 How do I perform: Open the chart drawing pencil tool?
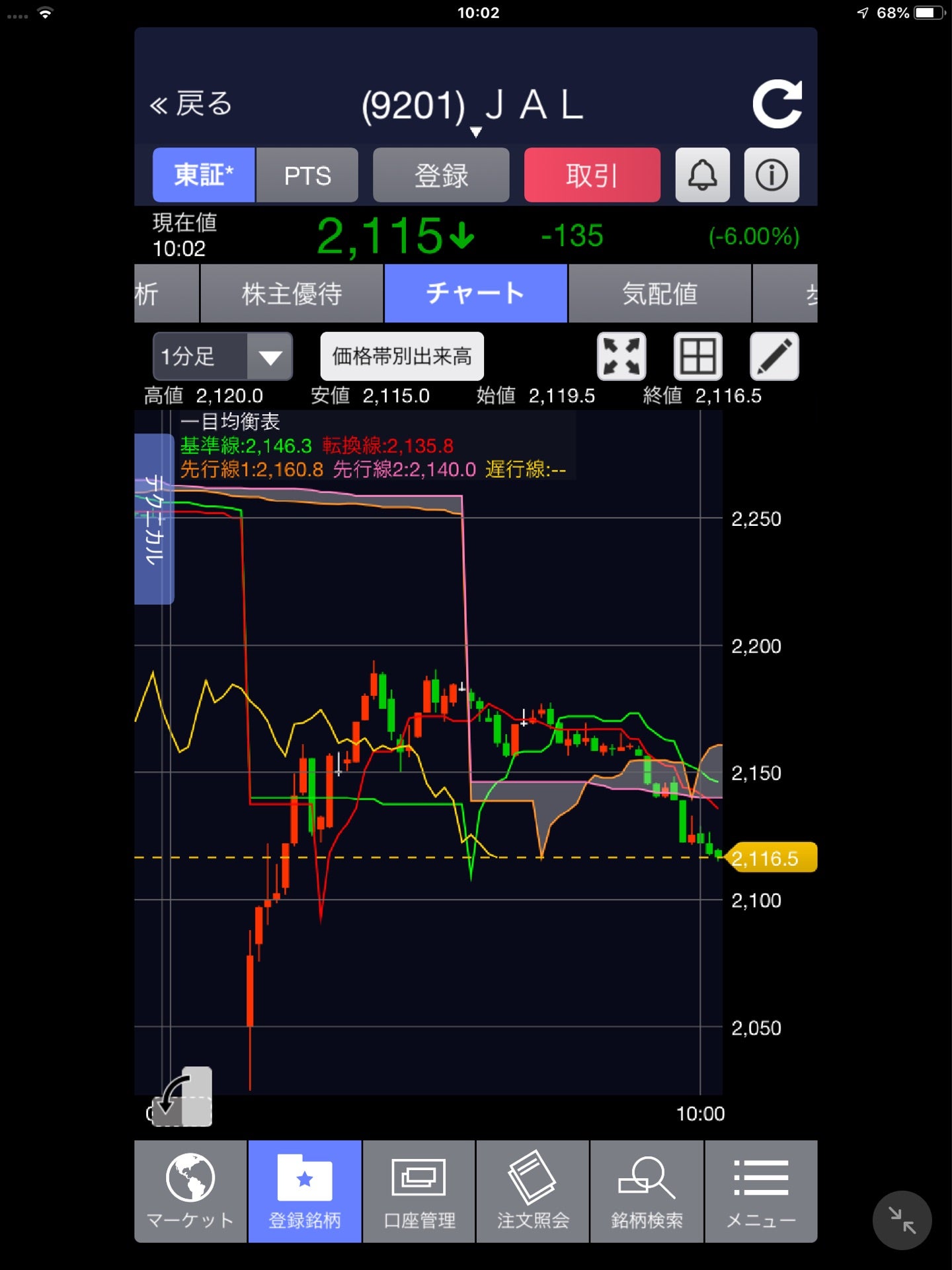pos(774,357)
